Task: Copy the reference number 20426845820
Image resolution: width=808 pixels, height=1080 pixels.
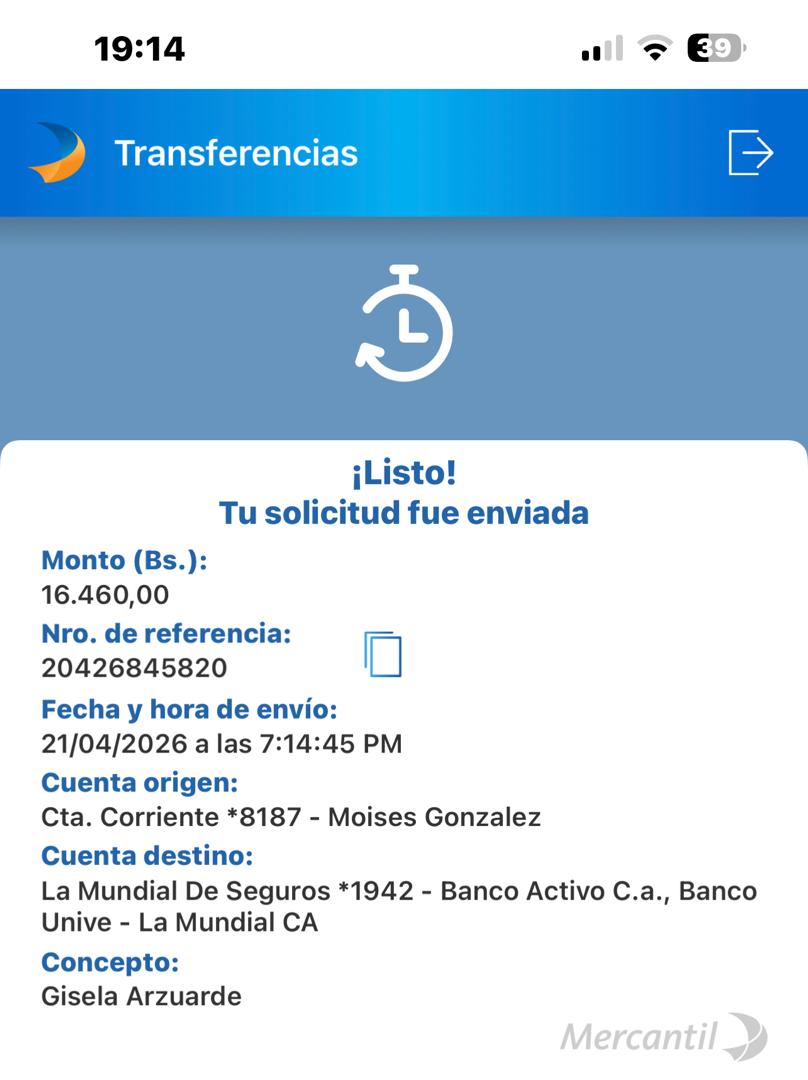Action: (383, 654)
